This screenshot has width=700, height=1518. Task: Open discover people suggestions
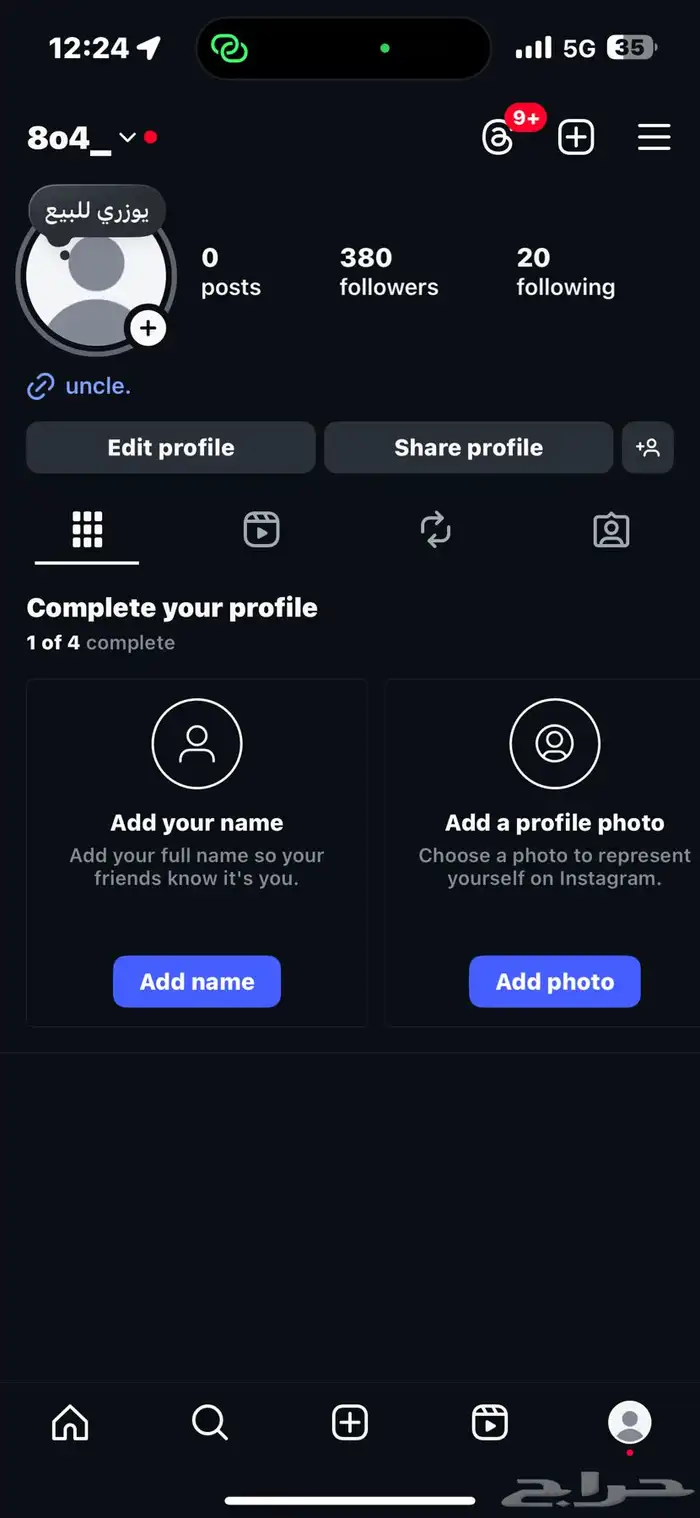pos(648,447)
